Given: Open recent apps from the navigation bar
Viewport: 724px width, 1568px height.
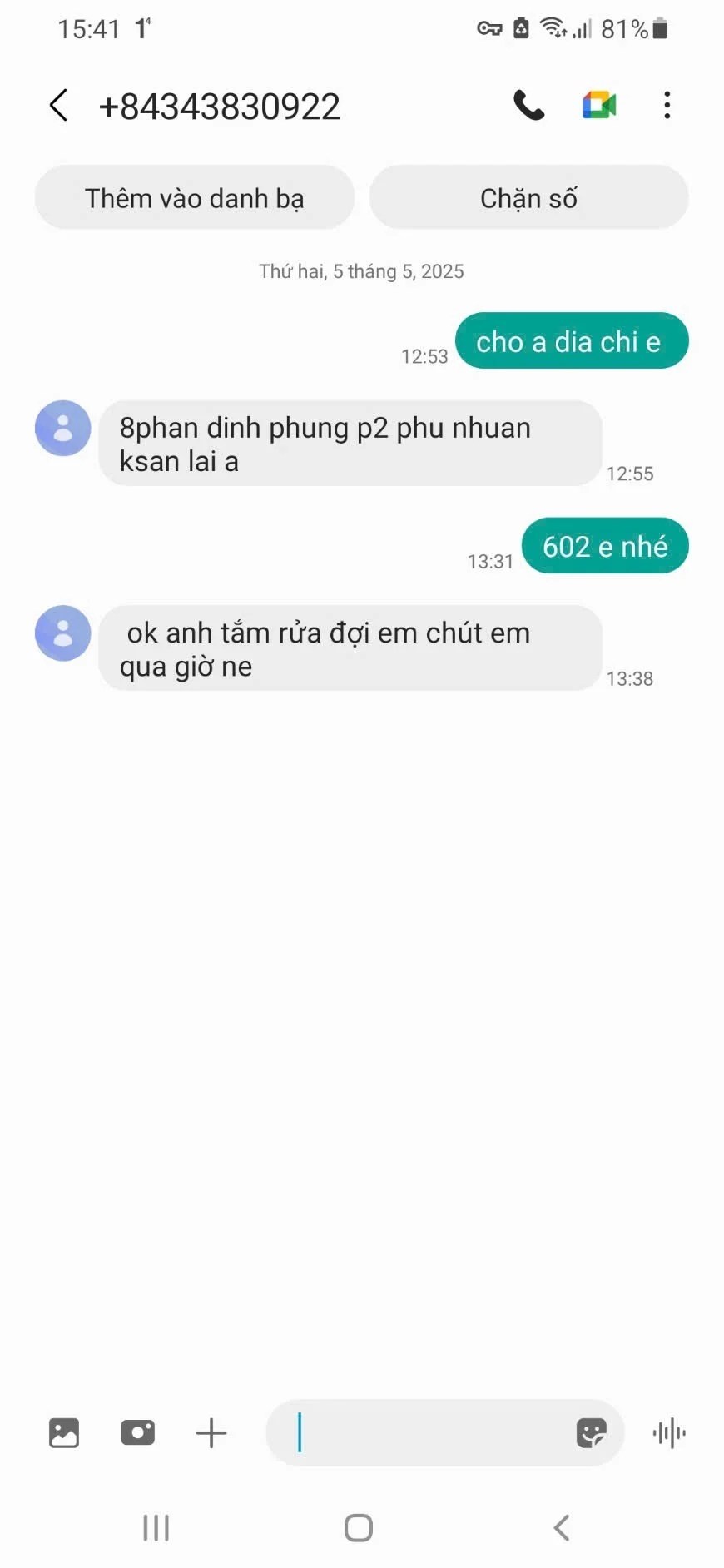Looking at the screenshot, I should (x=156, y=1527).
